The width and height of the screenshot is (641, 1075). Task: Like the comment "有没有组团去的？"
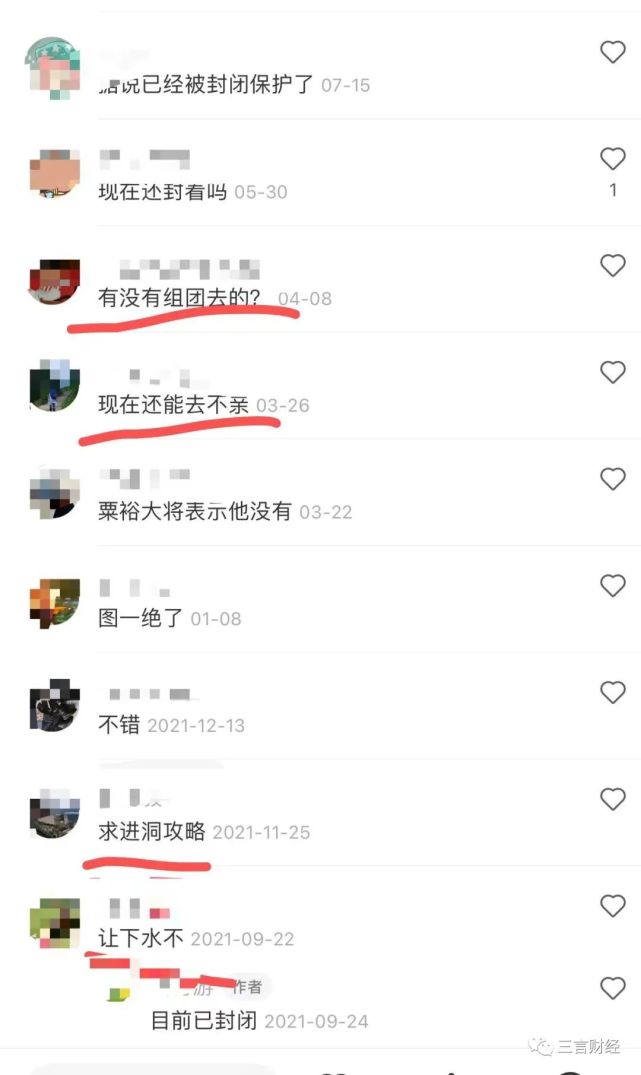point(612,265)
